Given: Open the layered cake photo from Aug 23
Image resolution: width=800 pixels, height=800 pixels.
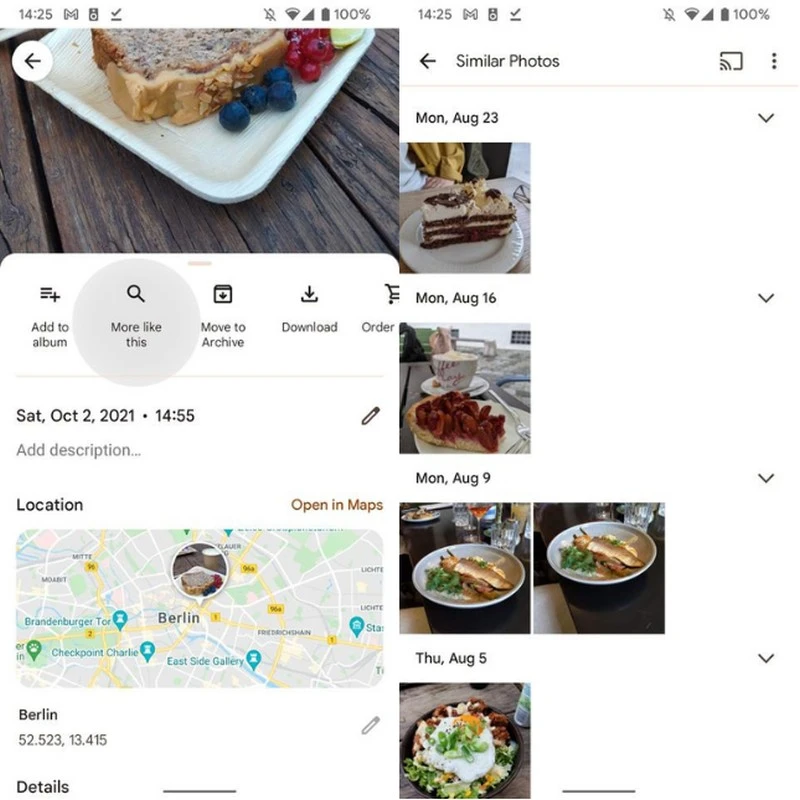Looking at the screenshot, I should 465,208.
